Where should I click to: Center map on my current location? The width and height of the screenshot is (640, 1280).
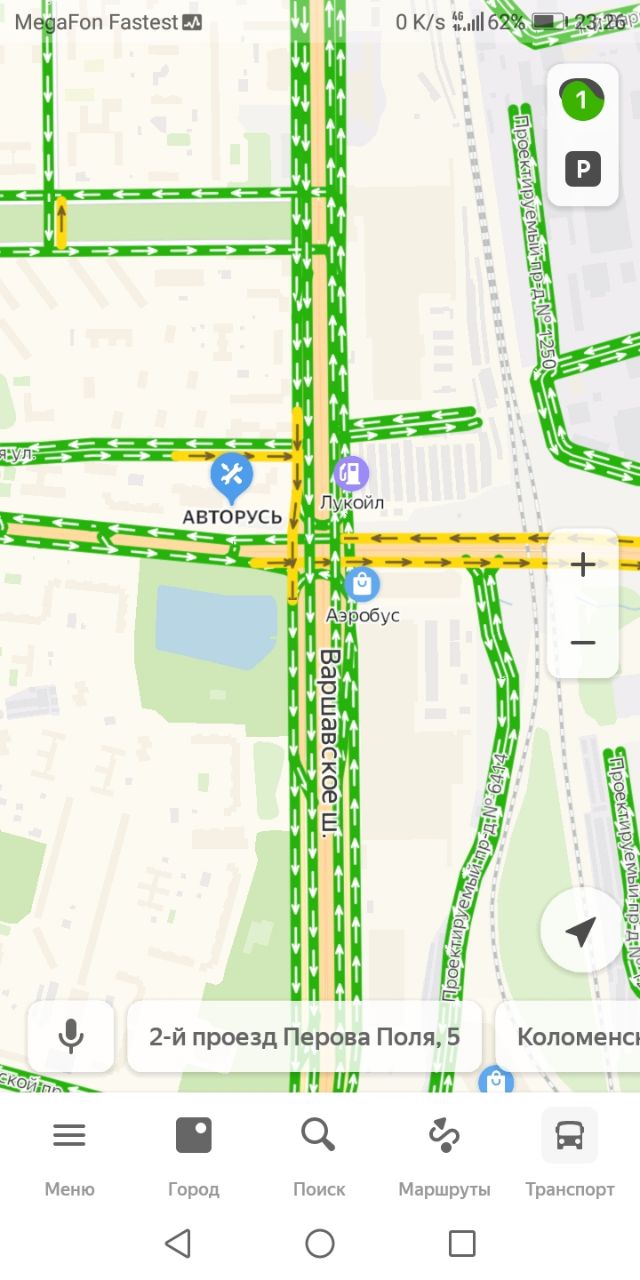coord(582,931)
